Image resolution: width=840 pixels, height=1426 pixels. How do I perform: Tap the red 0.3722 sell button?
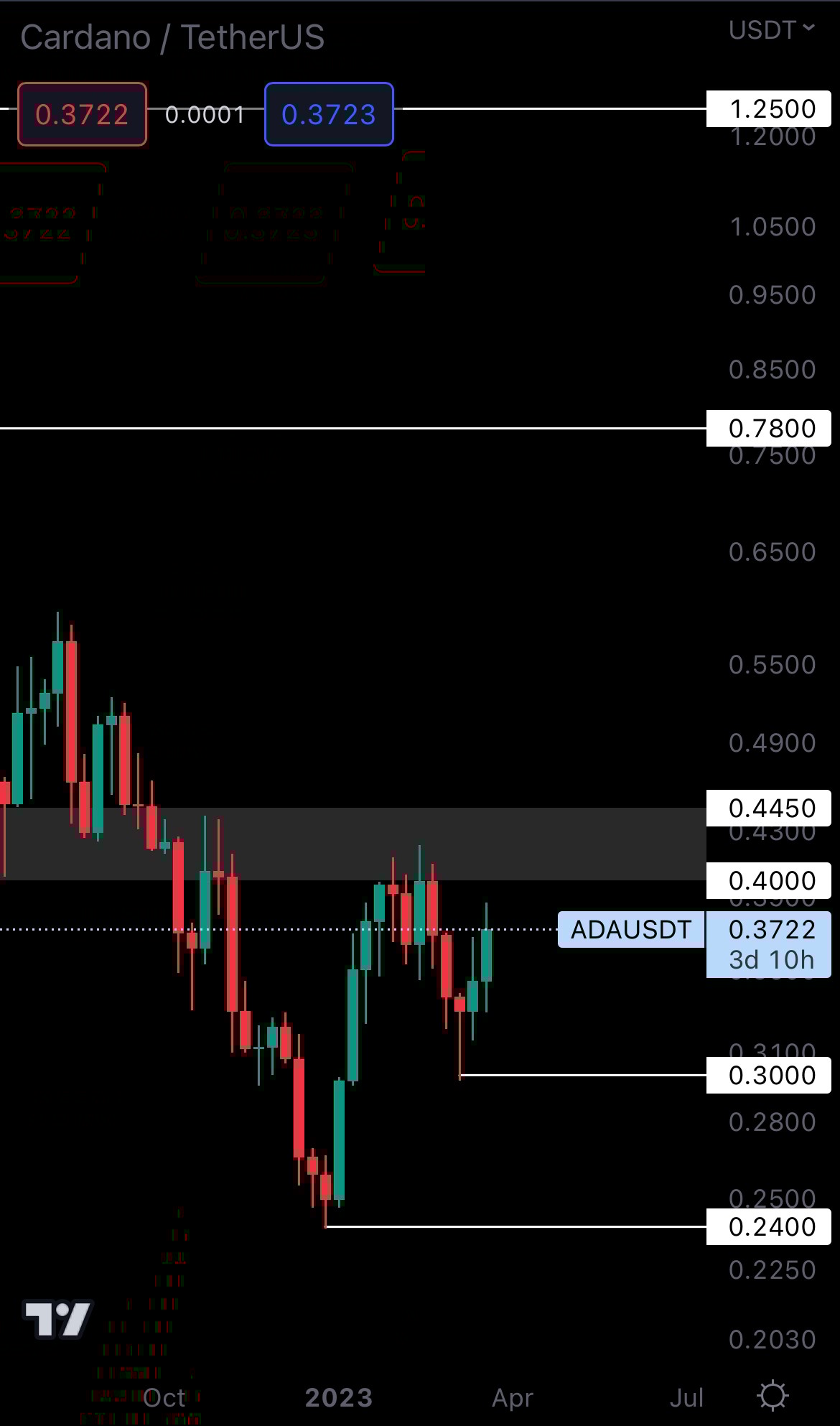click(x=82, y=115)
